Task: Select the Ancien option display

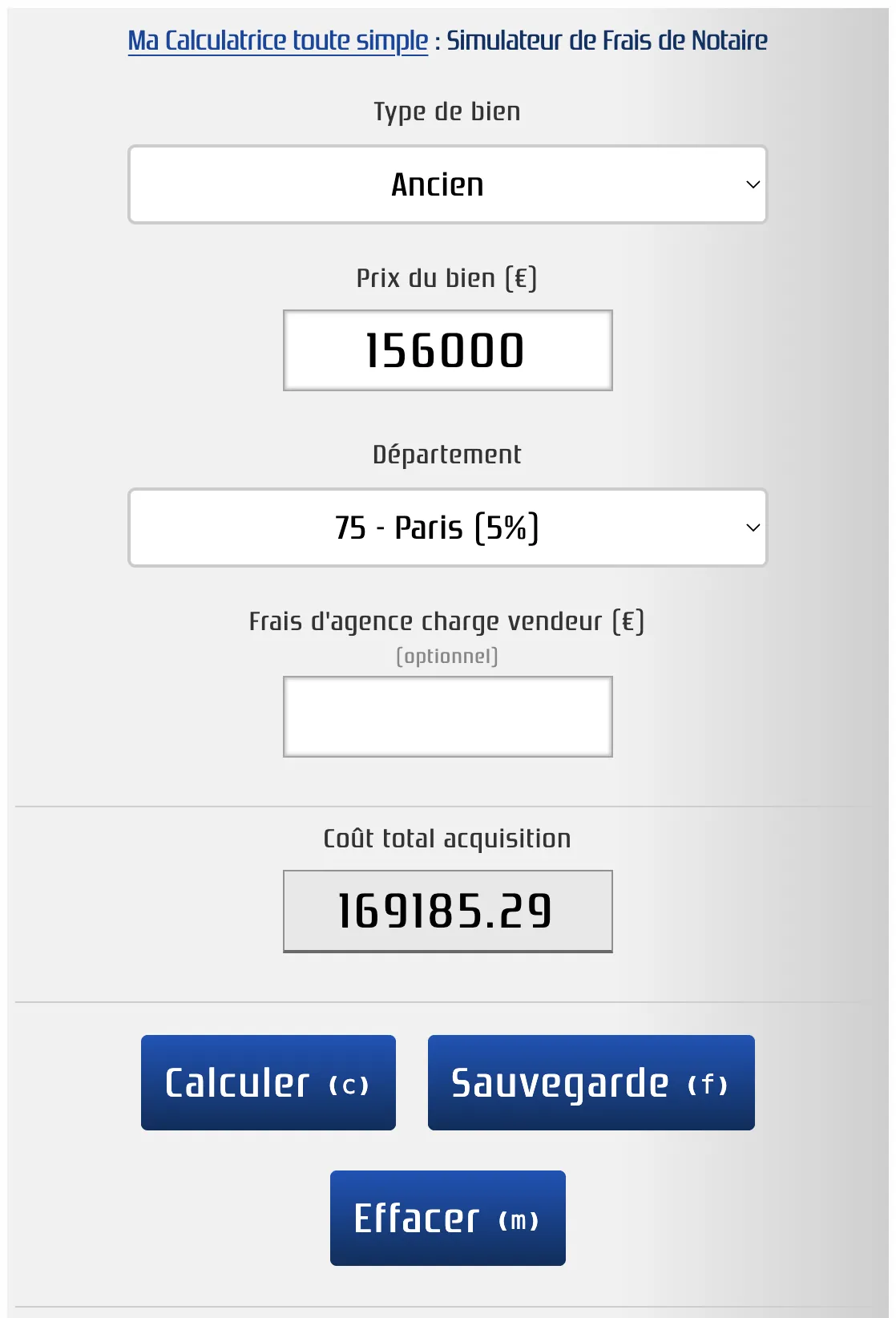Action: (x=437, y=184)
